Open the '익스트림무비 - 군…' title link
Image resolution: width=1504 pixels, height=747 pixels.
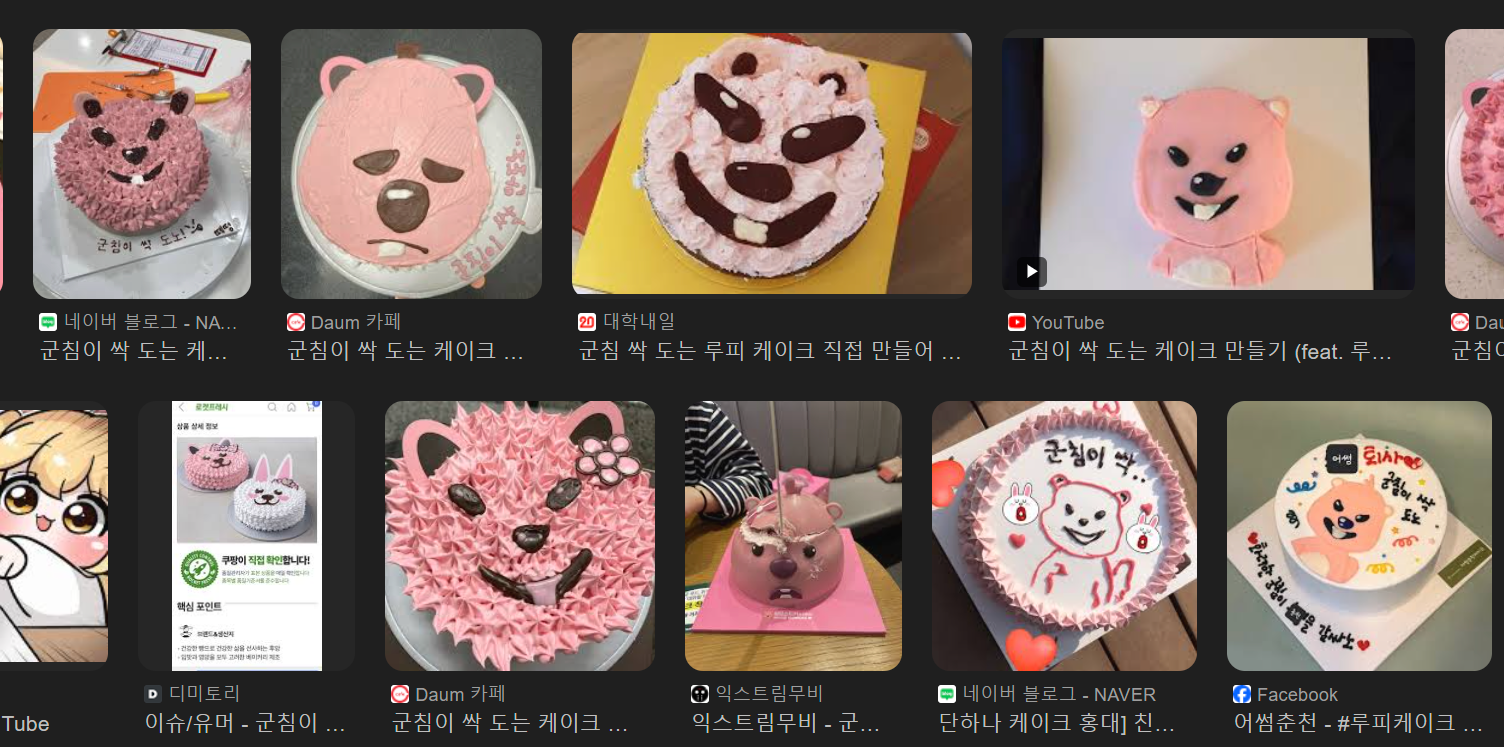[785, 723]
